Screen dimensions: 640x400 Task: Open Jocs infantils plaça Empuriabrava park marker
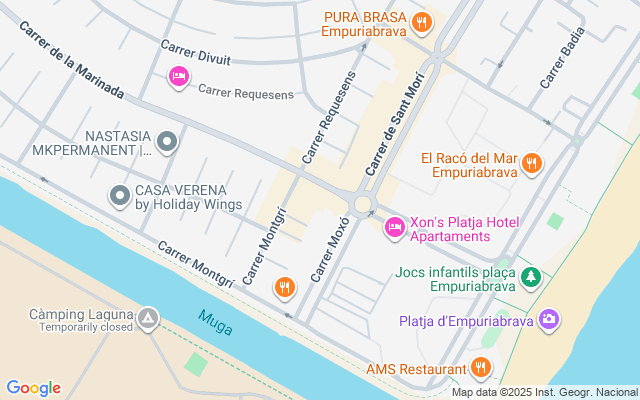pos(532,277)
